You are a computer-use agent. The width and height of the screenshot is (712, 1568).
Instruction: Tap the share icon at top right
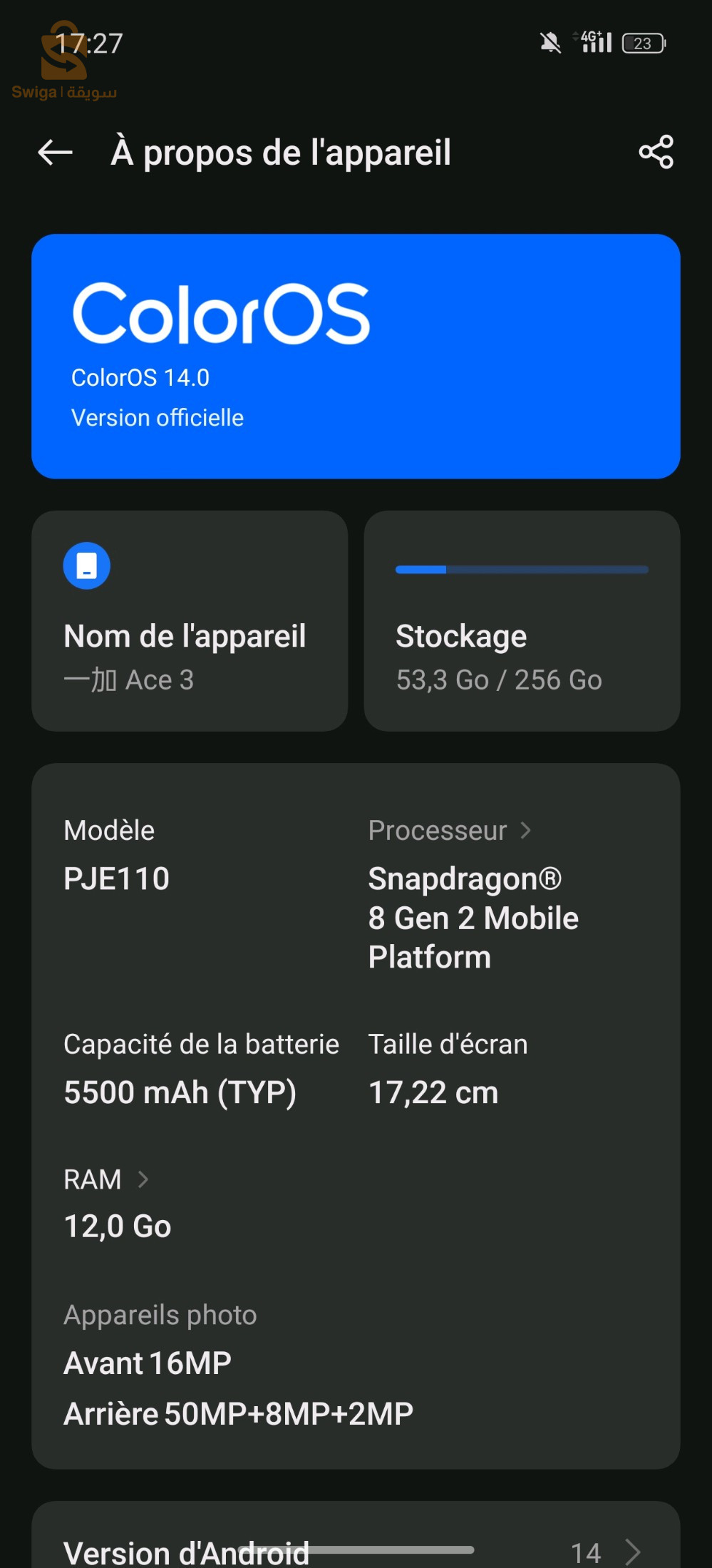[x=655, y=152]
